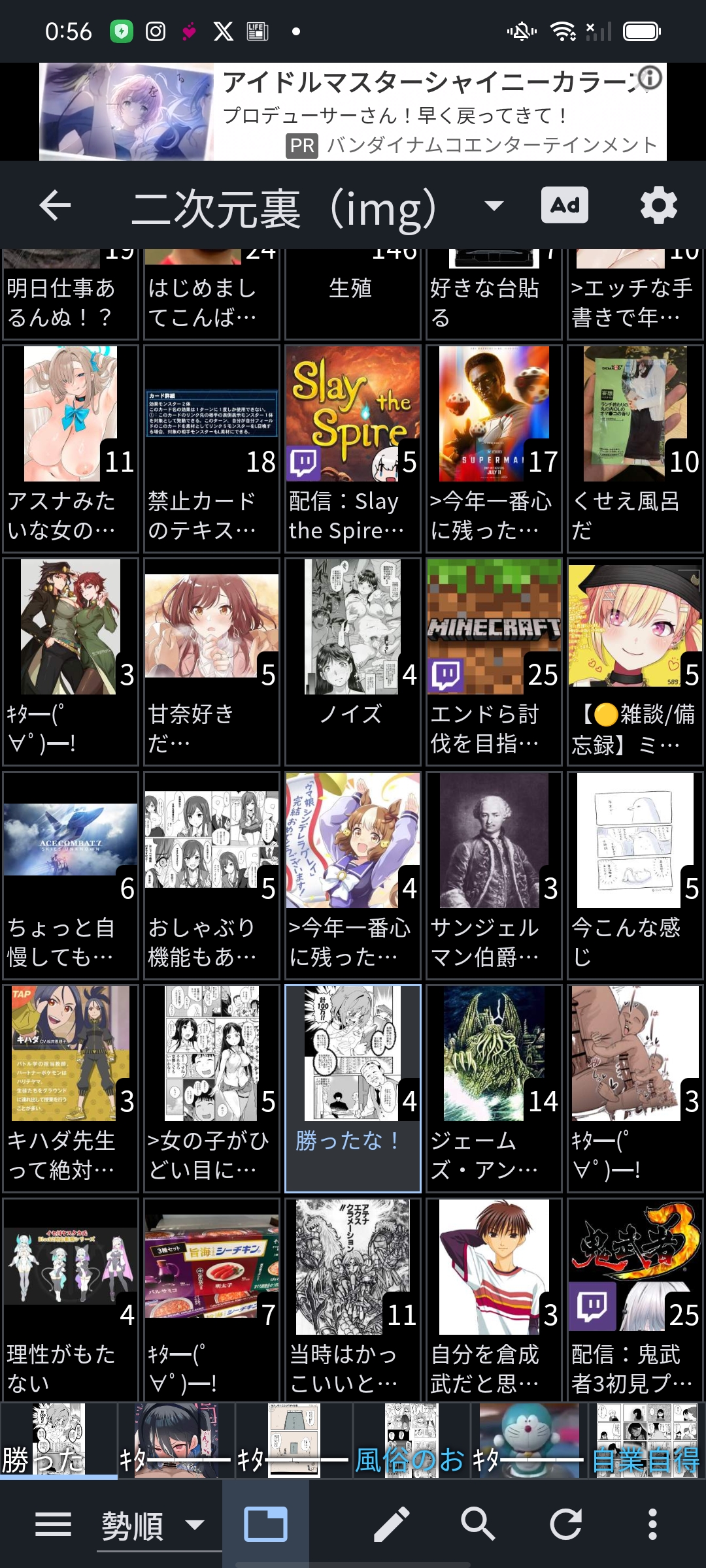Open the 禁止カードのテキス thread
The height and width of the screenshot is (1568, 706).
click(x=212, y=448)
